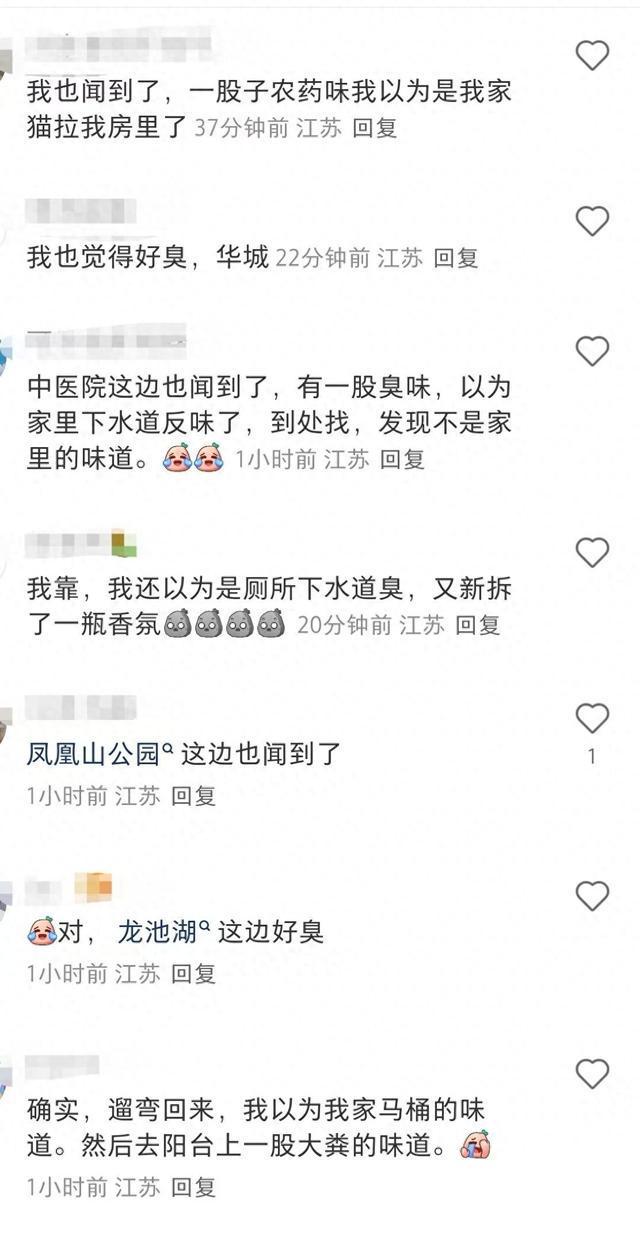The image size is (640, 1247).
Task: Like the comment about 马桶的味道
Action: (593, 1074)
